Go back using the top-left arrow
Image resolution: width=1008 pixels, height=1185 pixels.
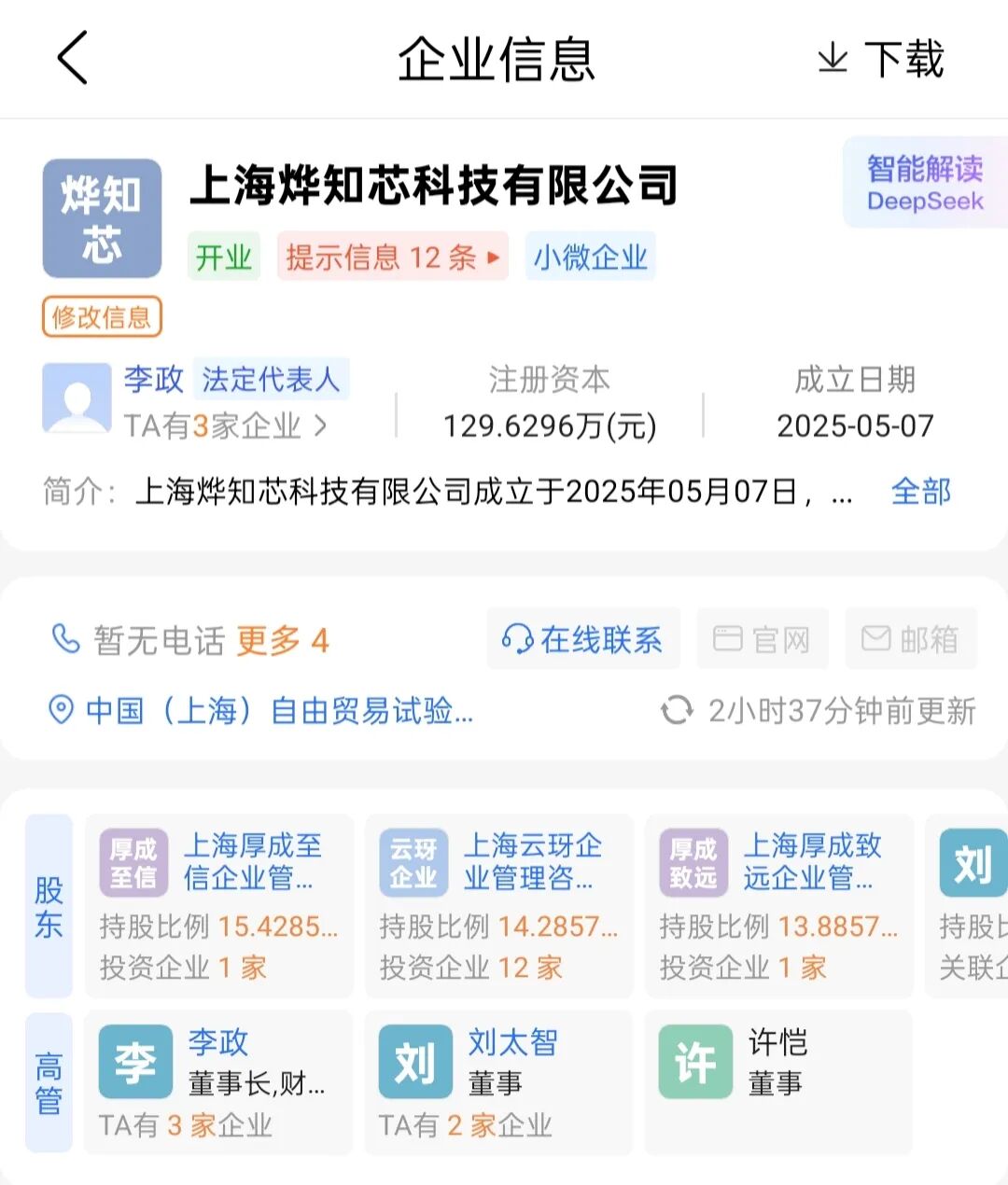(x=73, y=58)
